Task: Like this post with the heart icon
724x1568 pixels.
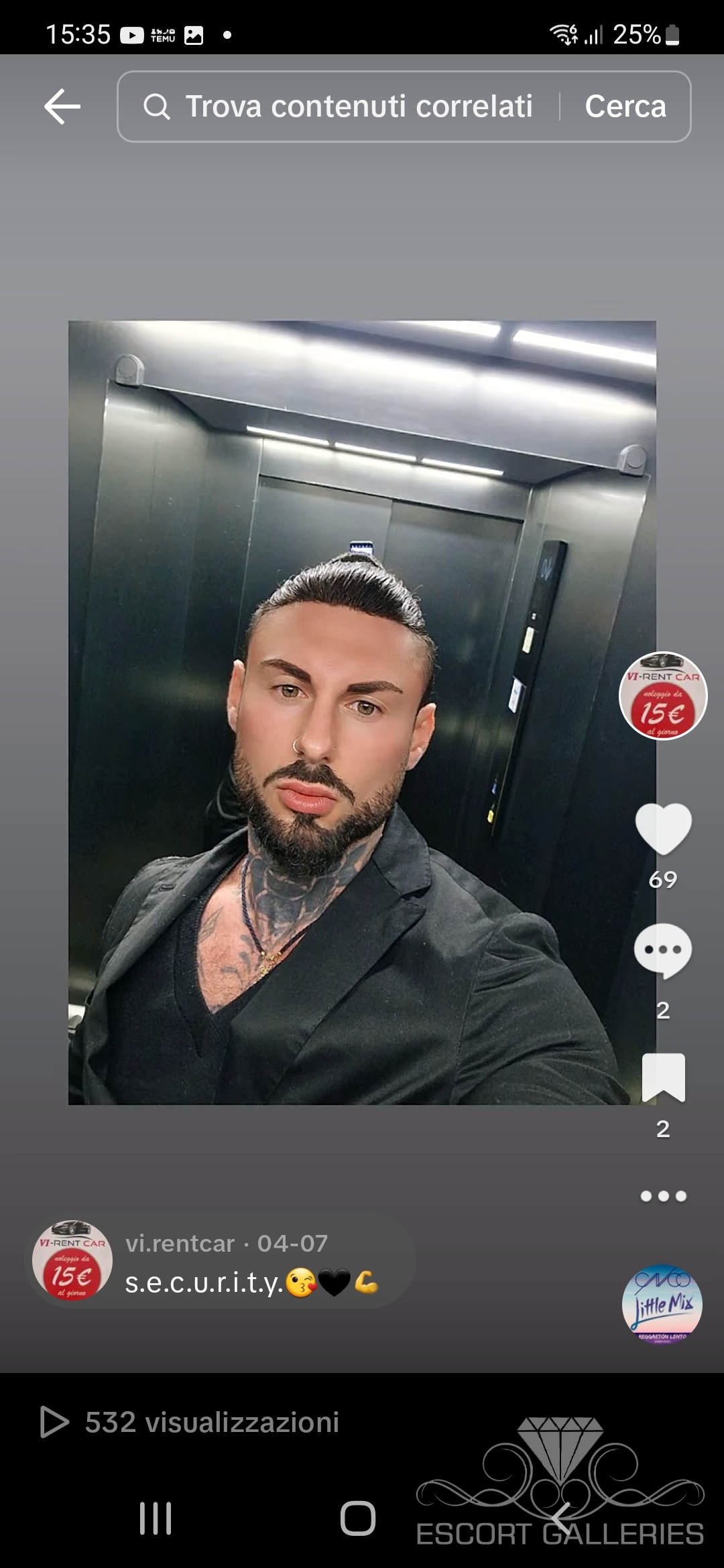Action: 663,828
